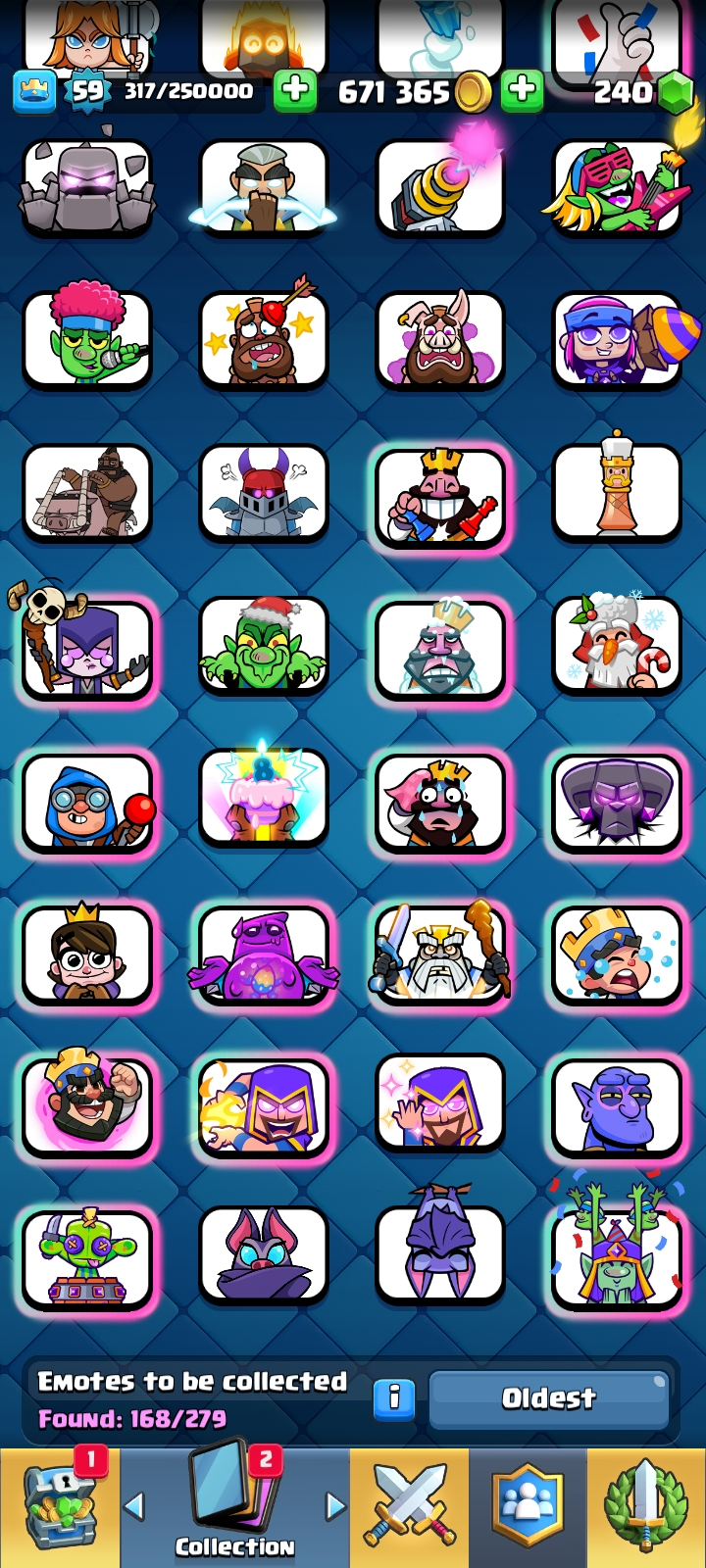
Task: Select the stone Golem emote
Action: pos(87,188)
